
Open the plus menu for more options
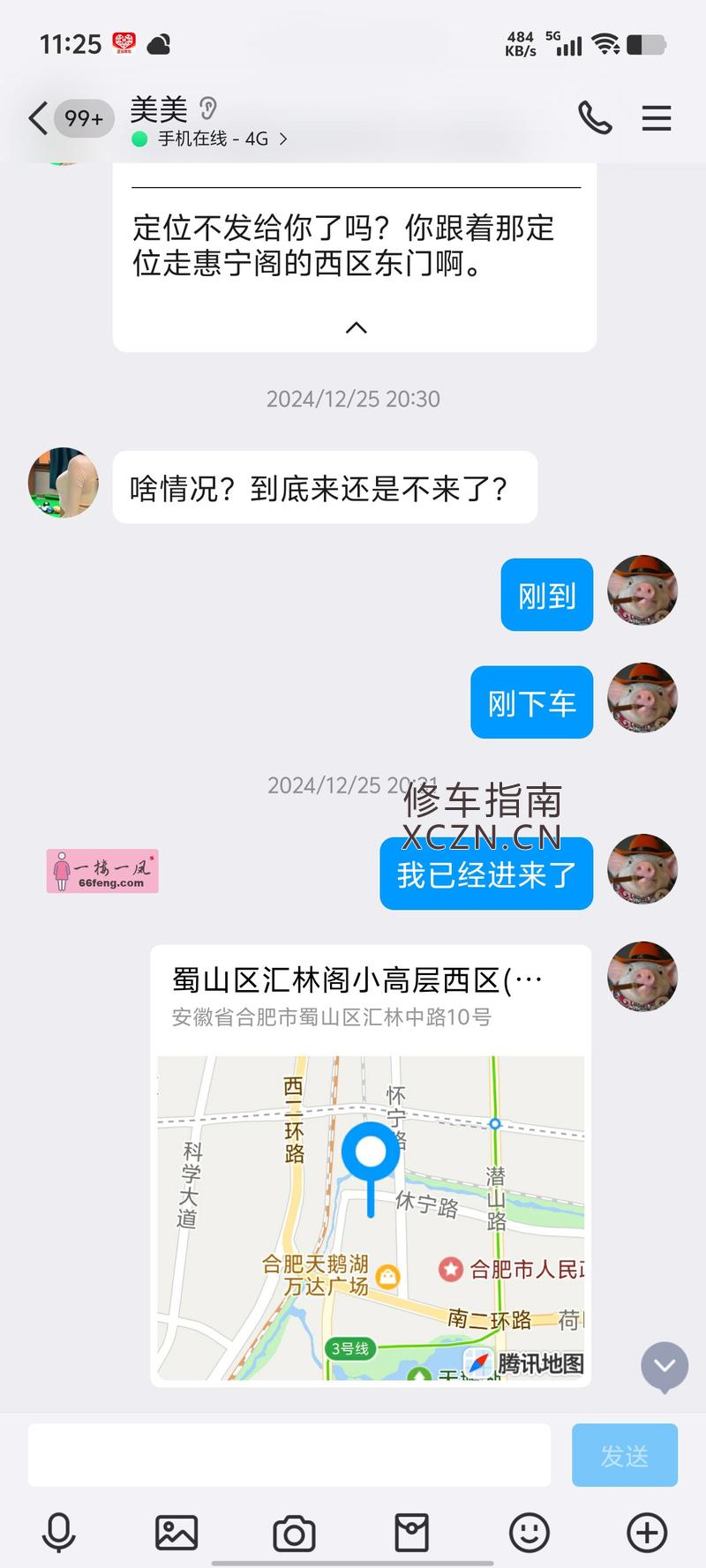[x=647, y=1533]
